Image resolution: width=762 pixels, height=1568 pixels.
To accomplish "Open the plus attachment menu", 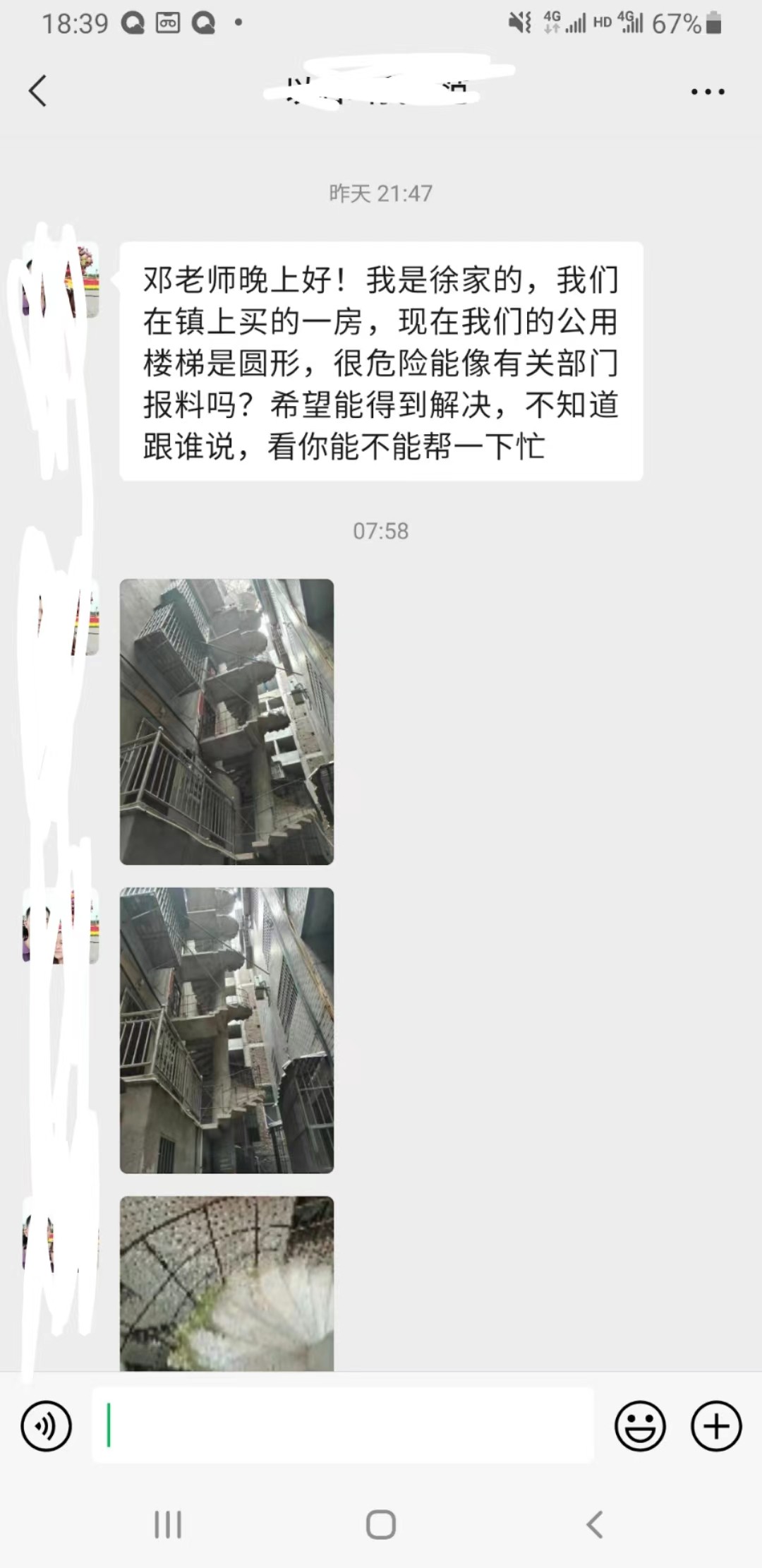I will [715, 1426].
